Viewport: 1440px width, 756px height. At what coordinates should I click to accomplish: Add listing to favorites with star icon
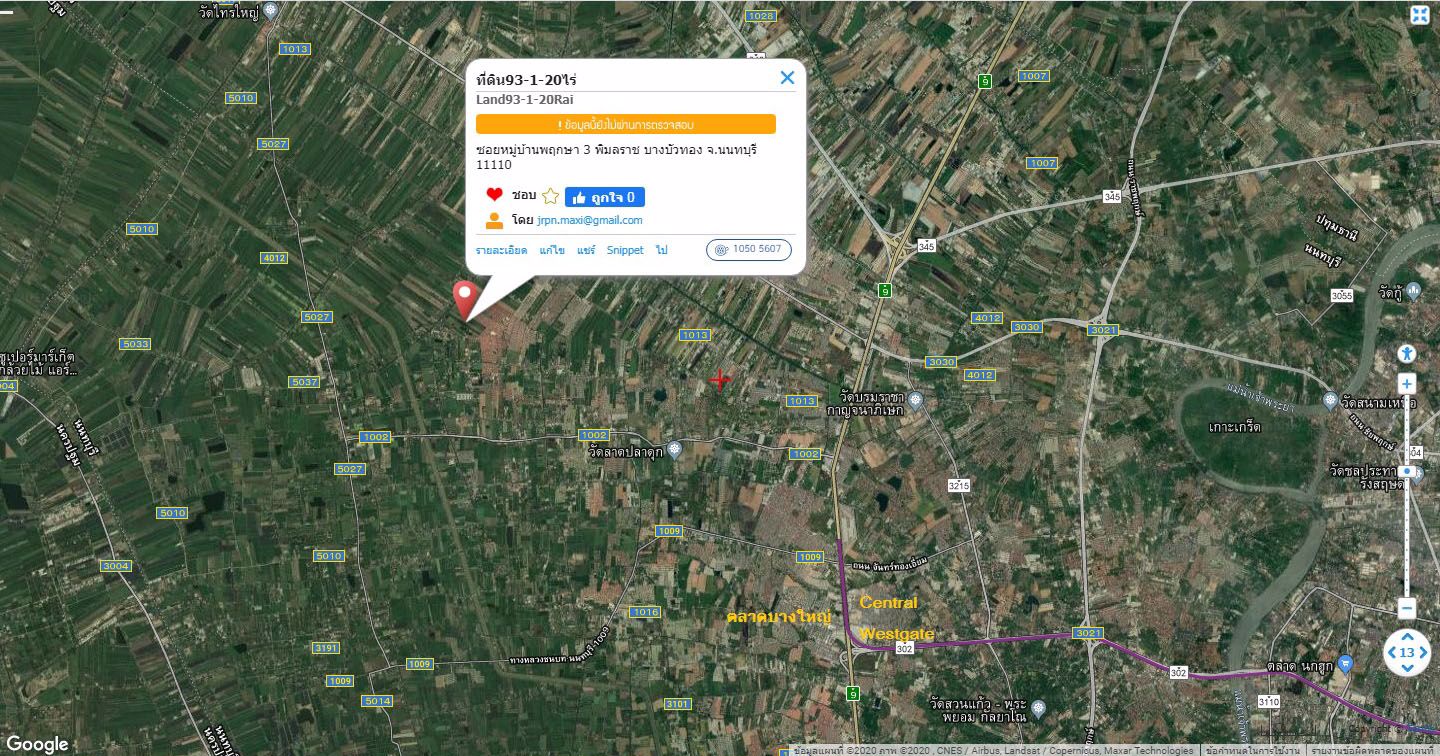click(550, 197)
